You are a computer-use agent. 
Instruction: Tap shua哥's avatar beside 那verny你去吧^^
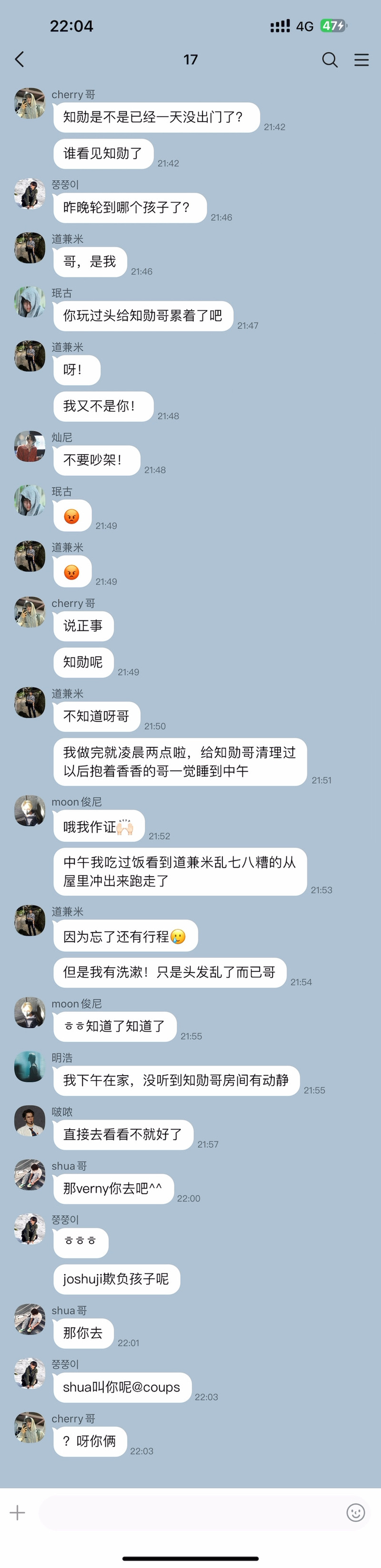pos(30,1175)
